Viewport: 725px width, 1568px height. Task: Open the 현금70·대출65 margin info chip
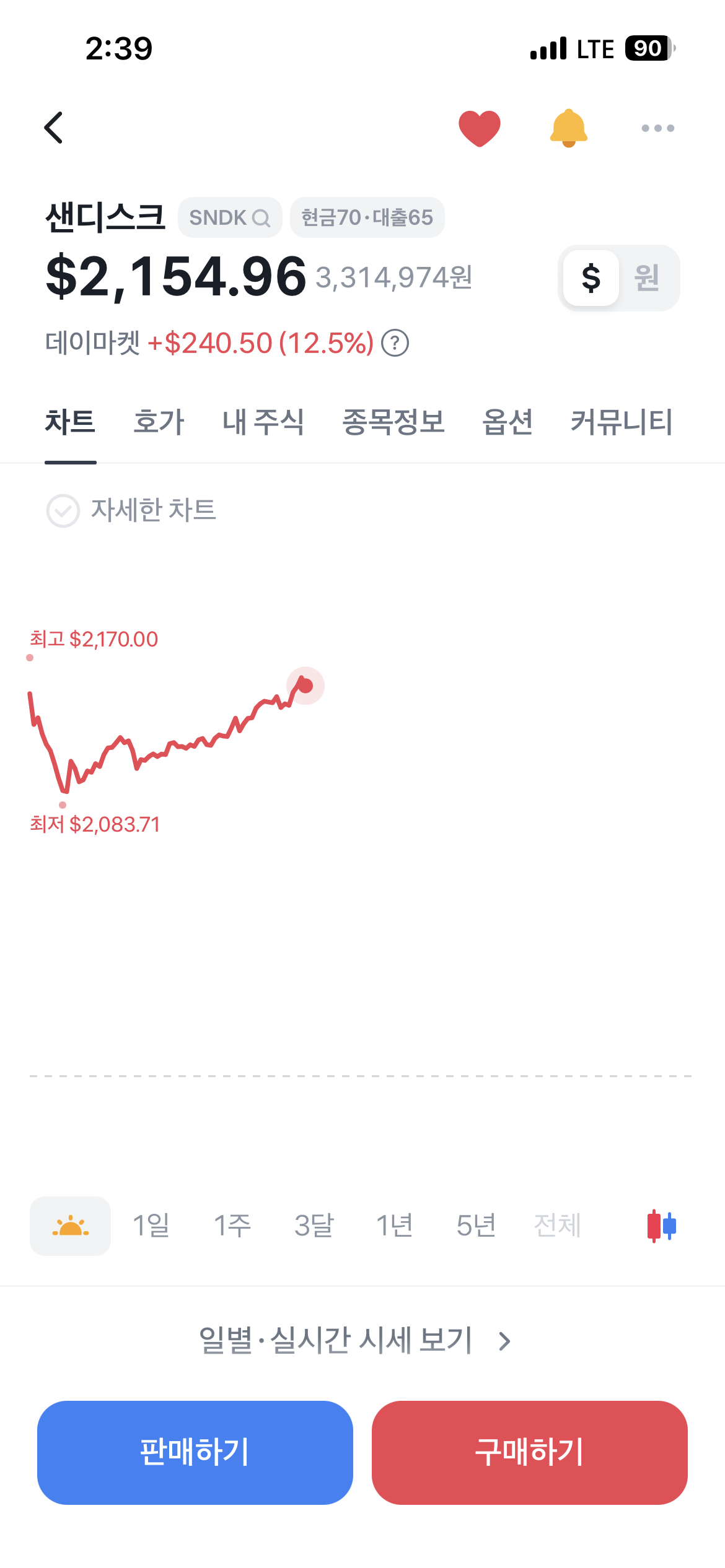367,217
